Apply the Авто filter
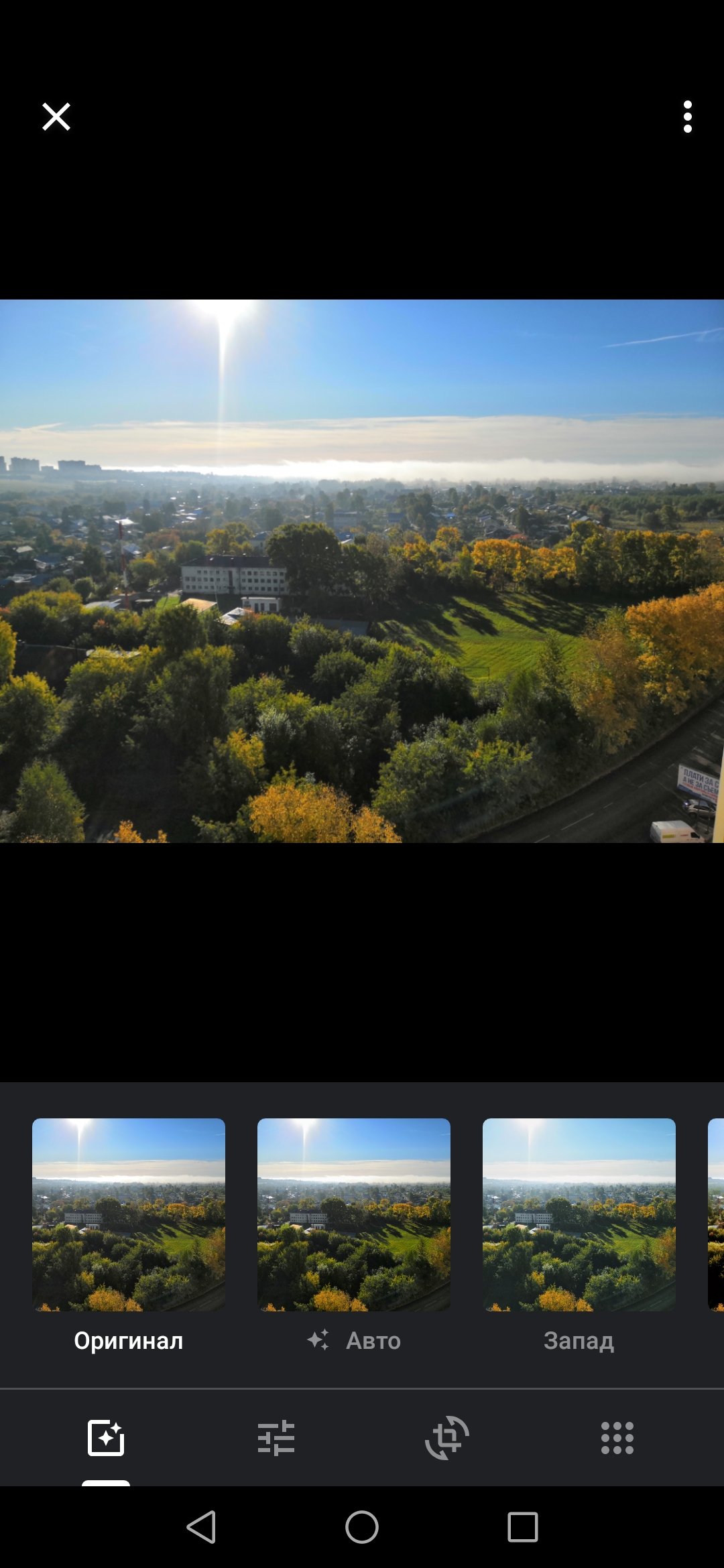The height and width of the screenshot is (1568, 724). (354, 1214)
